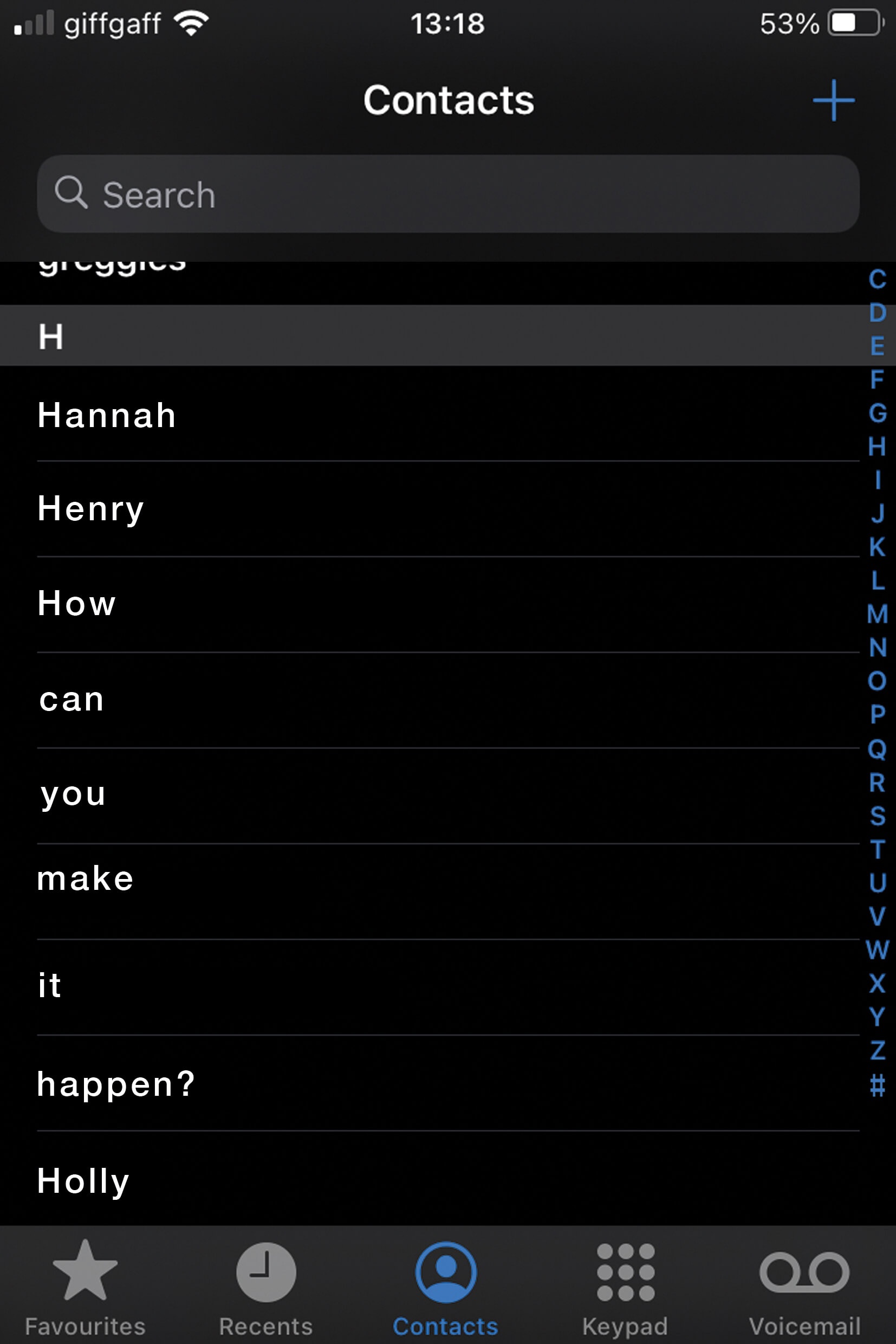This screenshot has height=1344, width=896.
Task: Jump to letter S in the index
Action: [877, 816]
